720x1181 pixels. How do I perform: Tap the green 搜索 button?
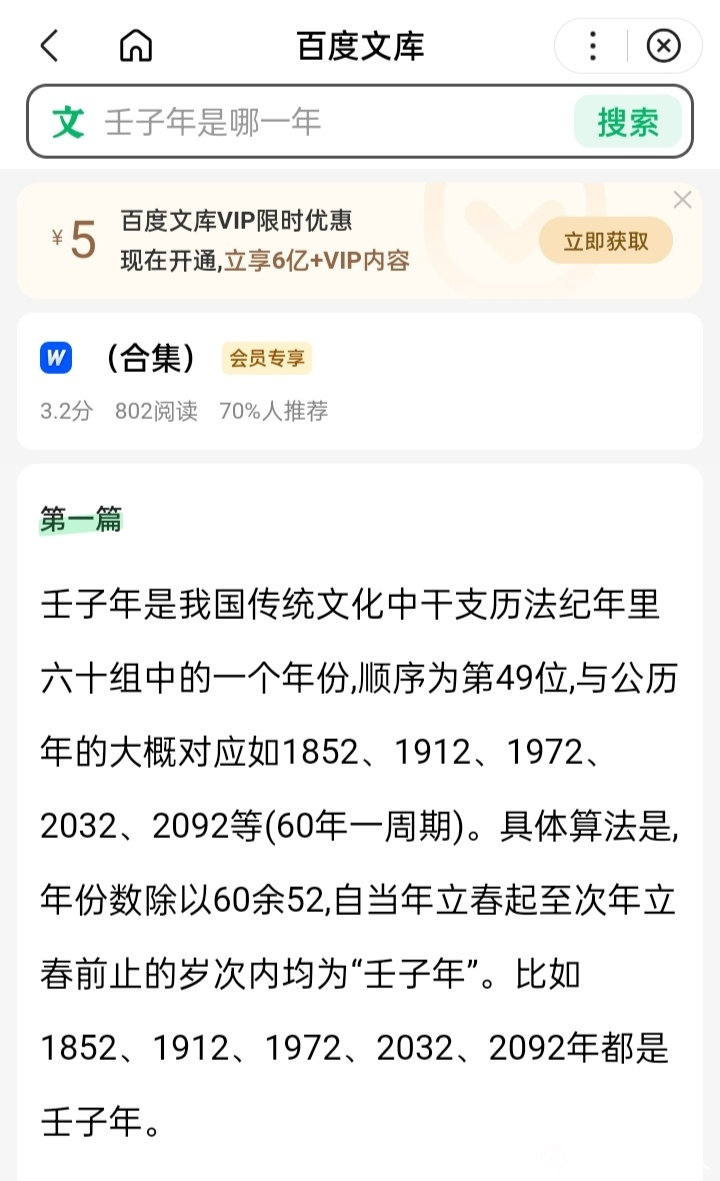point(628,122)
